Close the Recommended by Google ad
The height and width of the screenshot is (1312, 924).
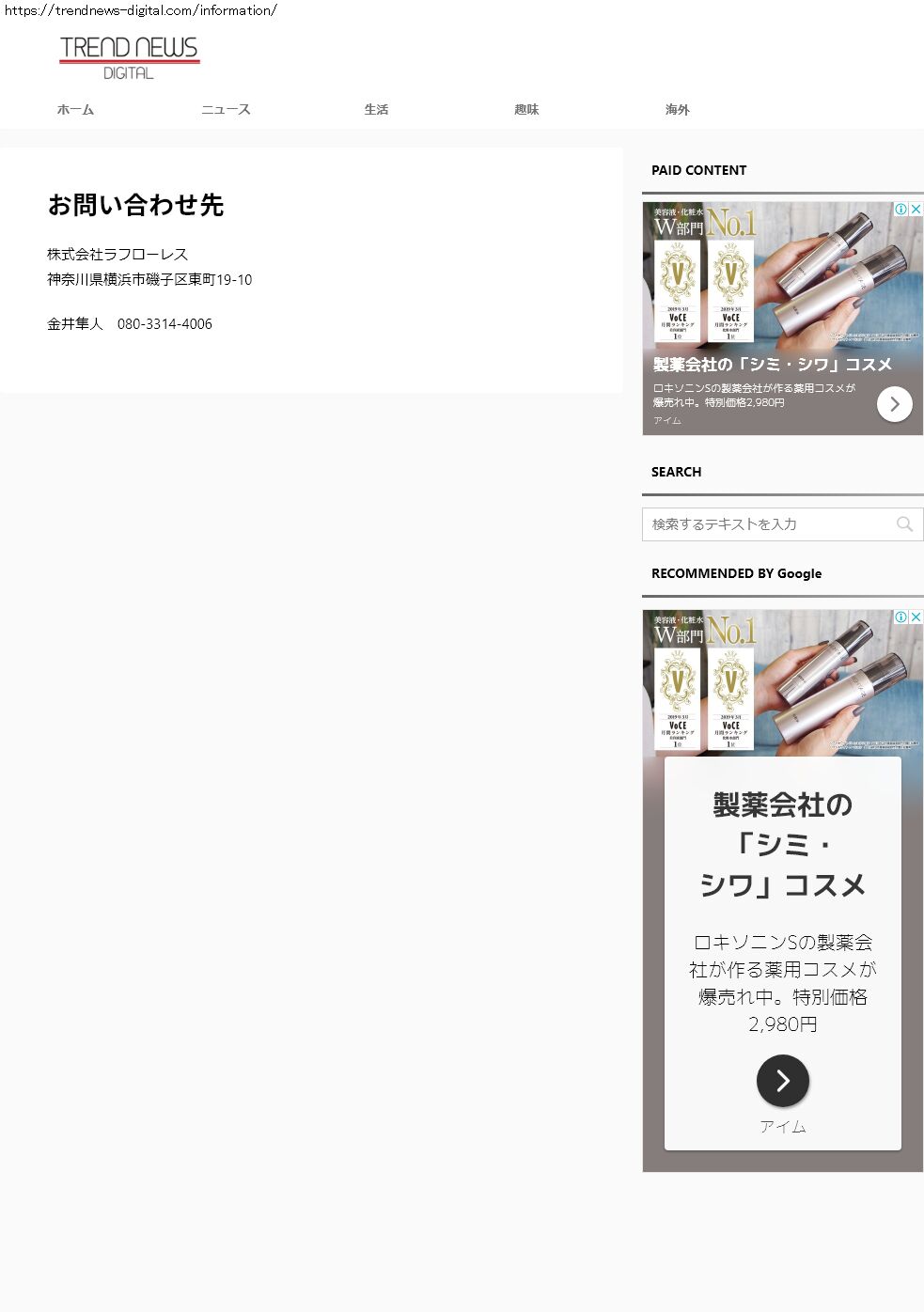(x=916, y=617)
